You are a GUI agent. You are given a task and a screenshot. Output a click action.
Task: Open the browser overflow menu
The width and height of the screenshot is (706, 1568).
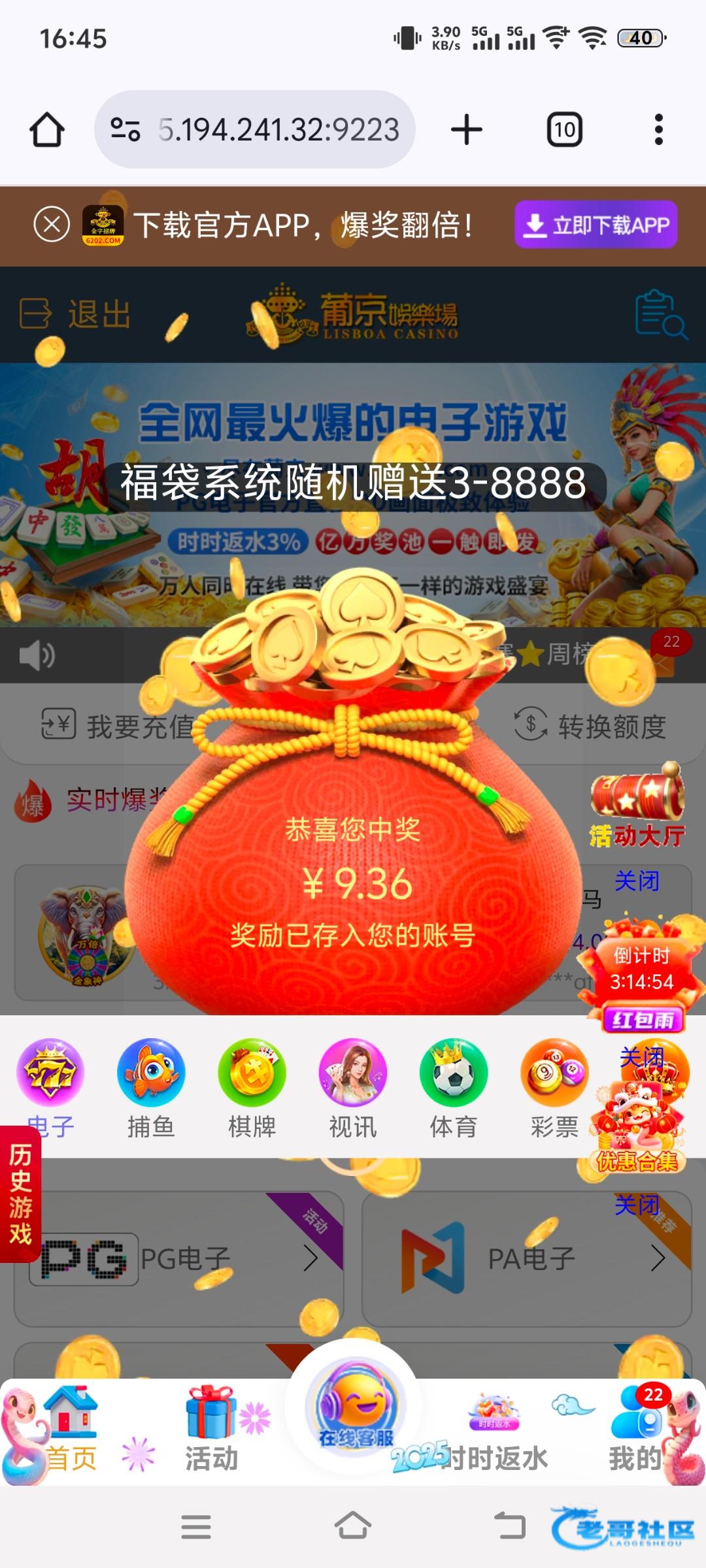[x=659, y=129]
